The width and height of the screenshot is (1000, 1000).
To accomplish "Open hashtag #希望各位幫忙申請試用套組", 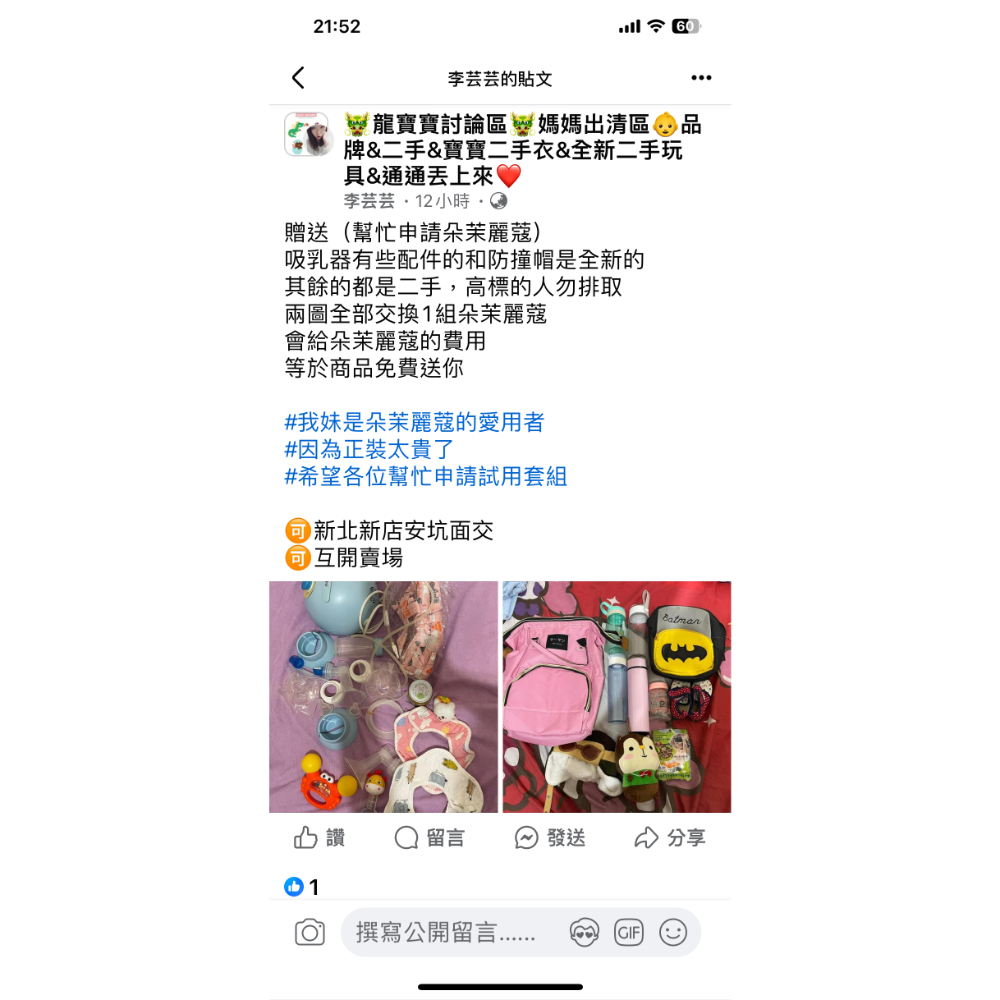I will pos(425,476).
